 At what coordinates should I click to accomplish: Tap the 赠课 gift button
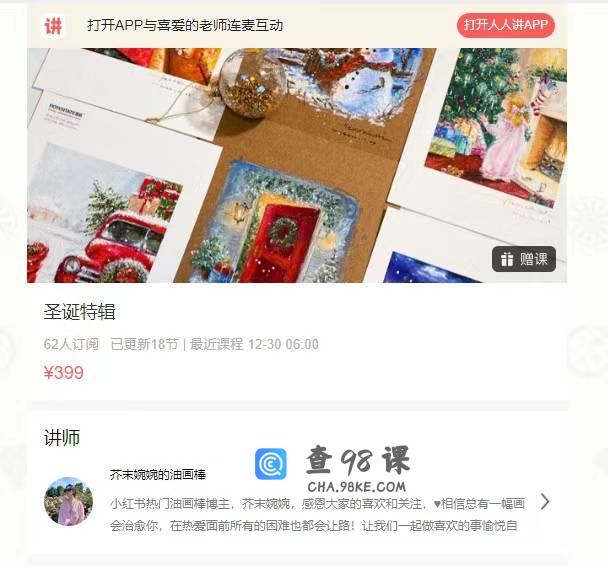tap(524, 259)
